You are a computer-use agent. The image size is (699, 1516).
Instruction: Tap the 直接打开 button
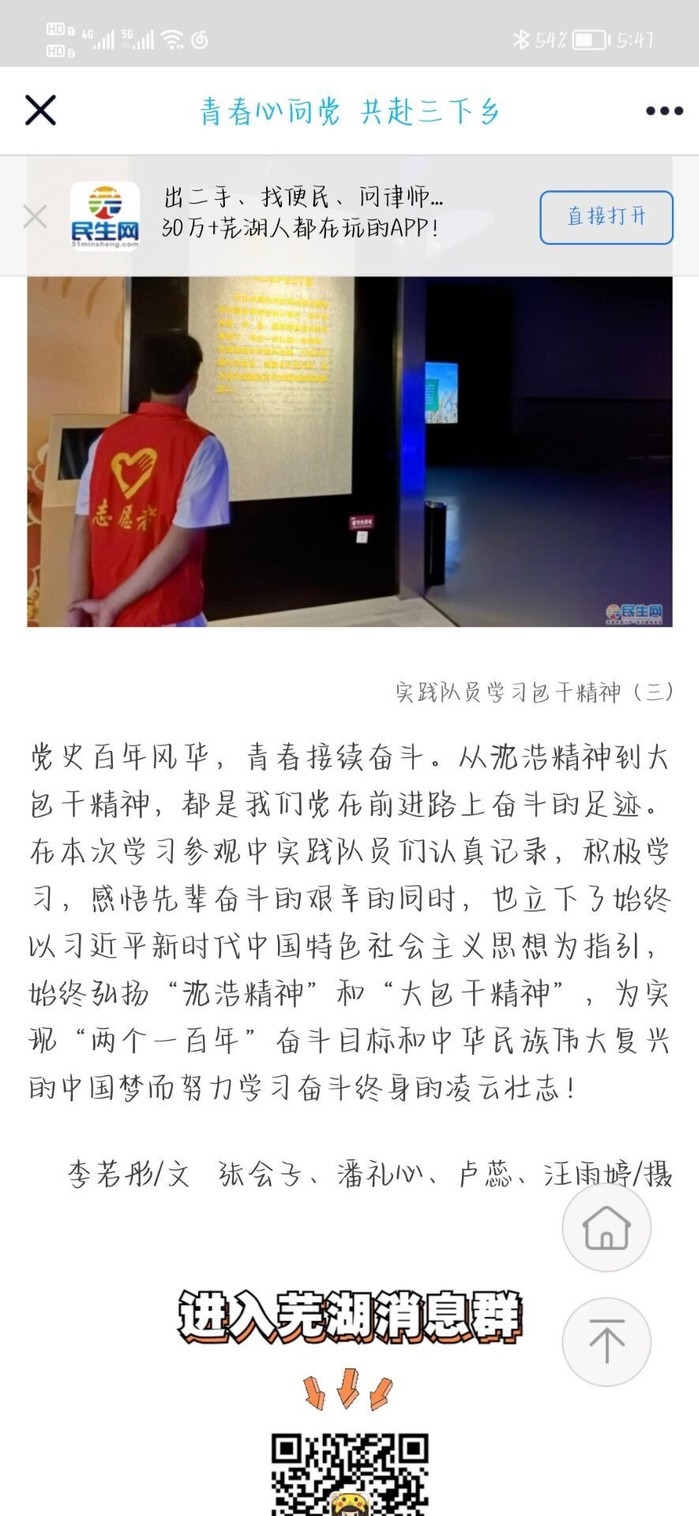click(606, 217)
